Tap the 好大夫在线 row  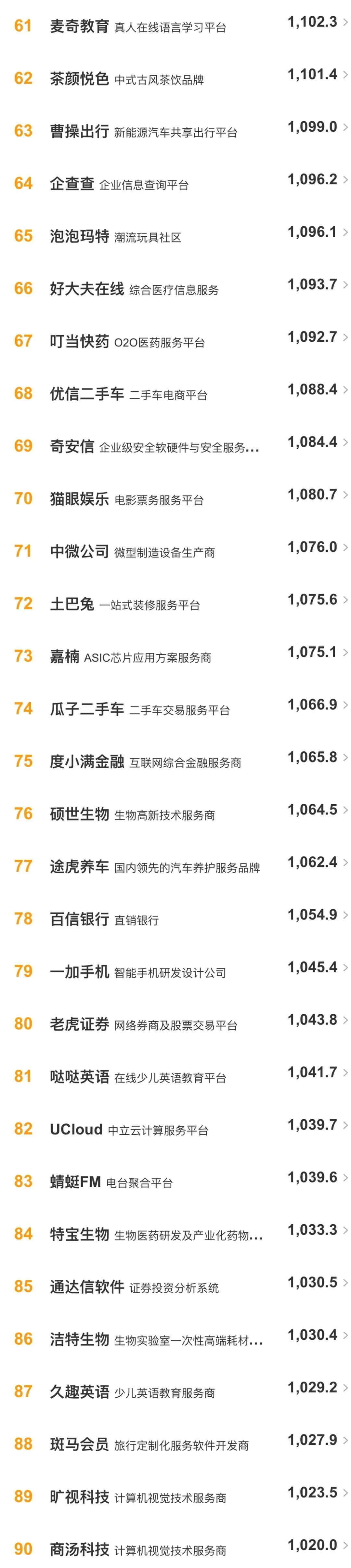(86, 288)
